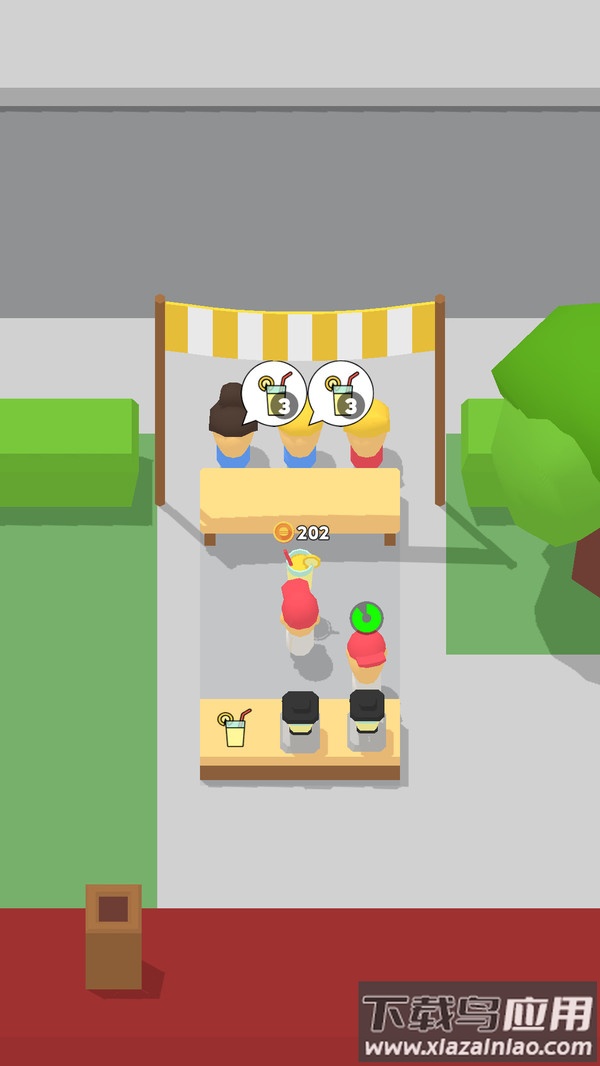Tap the lemonade glass on the counter
This screenshot has height=1066, width=600.
[x=235, y=729]
